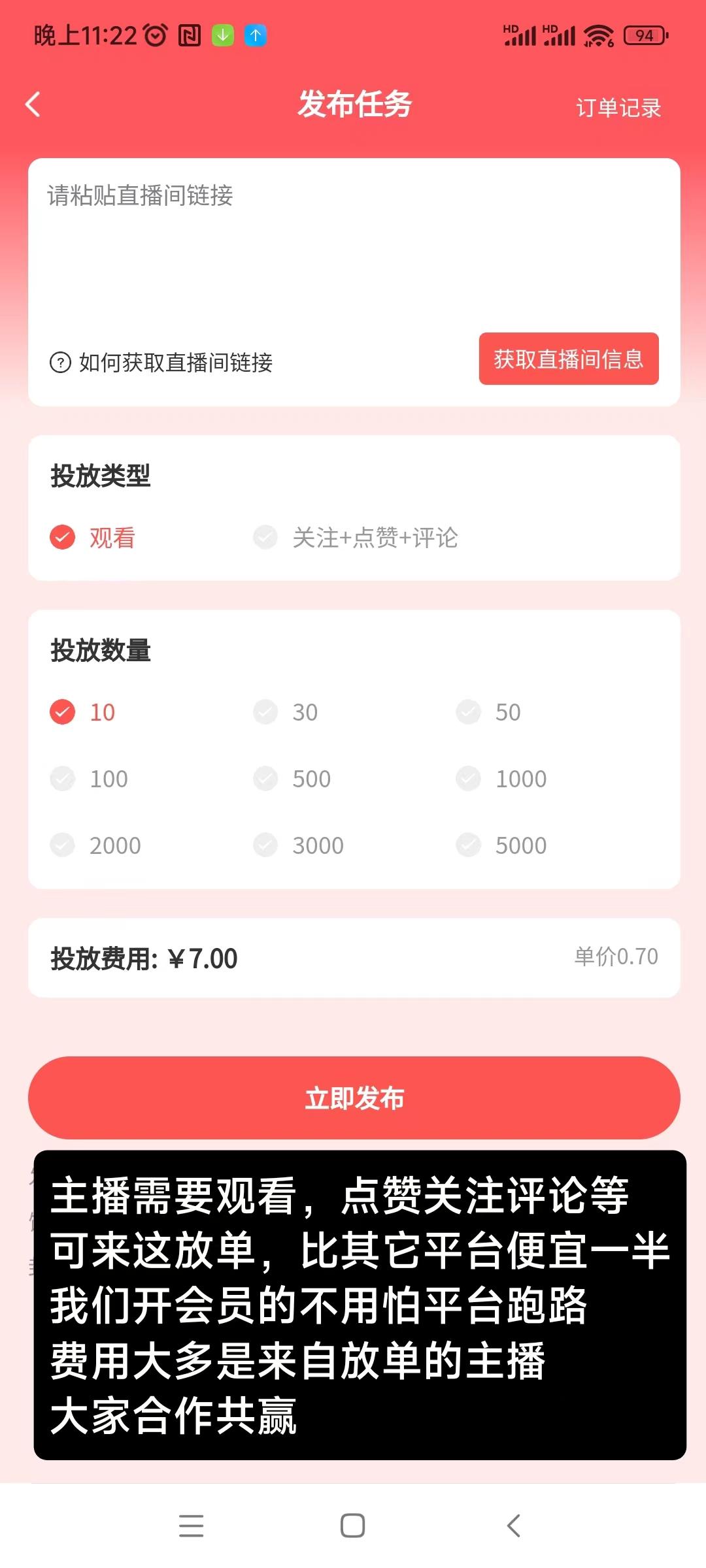
Task: Choose 关注+点赞+评论 placement type
Action: (355, 538)
